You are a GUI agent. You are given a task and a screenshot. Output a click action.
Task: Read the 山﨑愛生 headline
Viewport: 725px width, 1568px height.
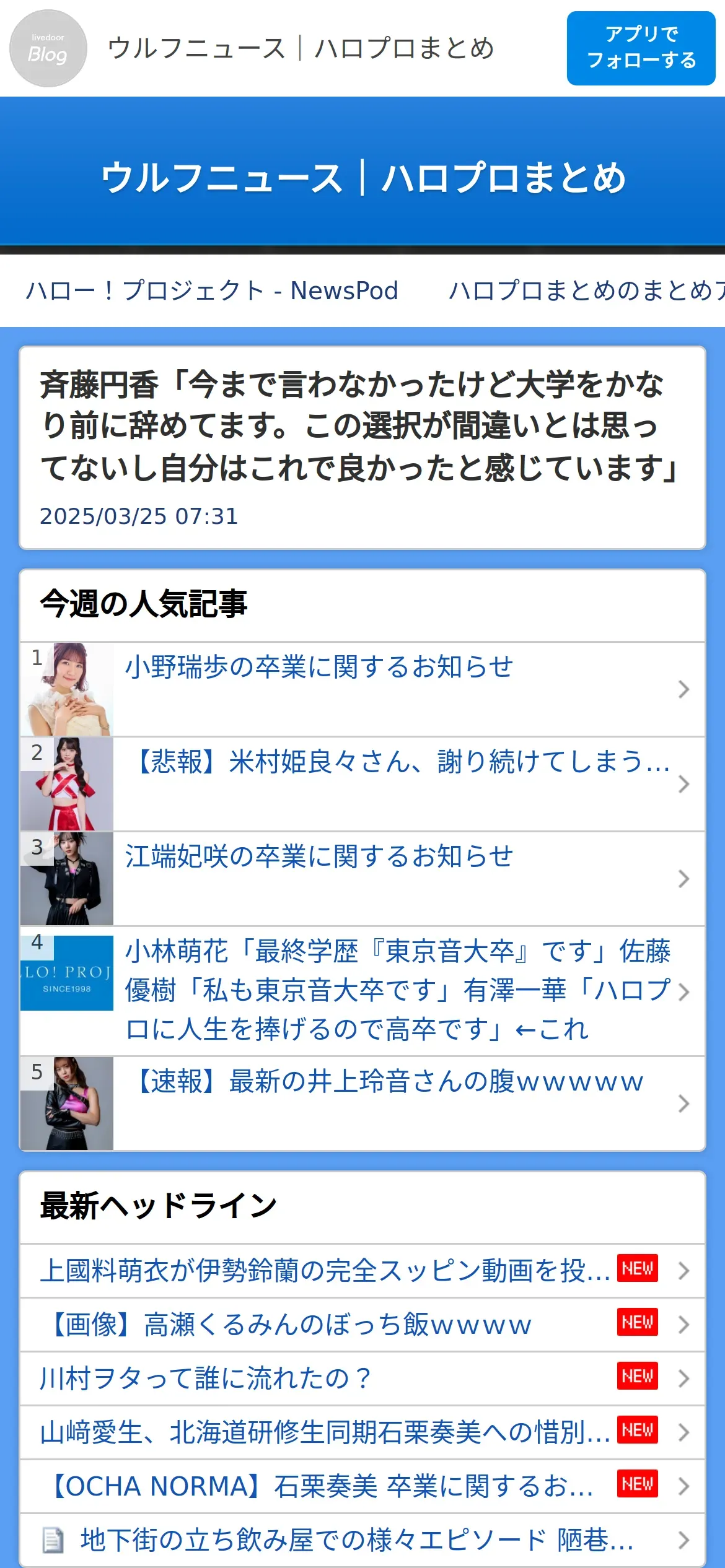coord(362,1432)
